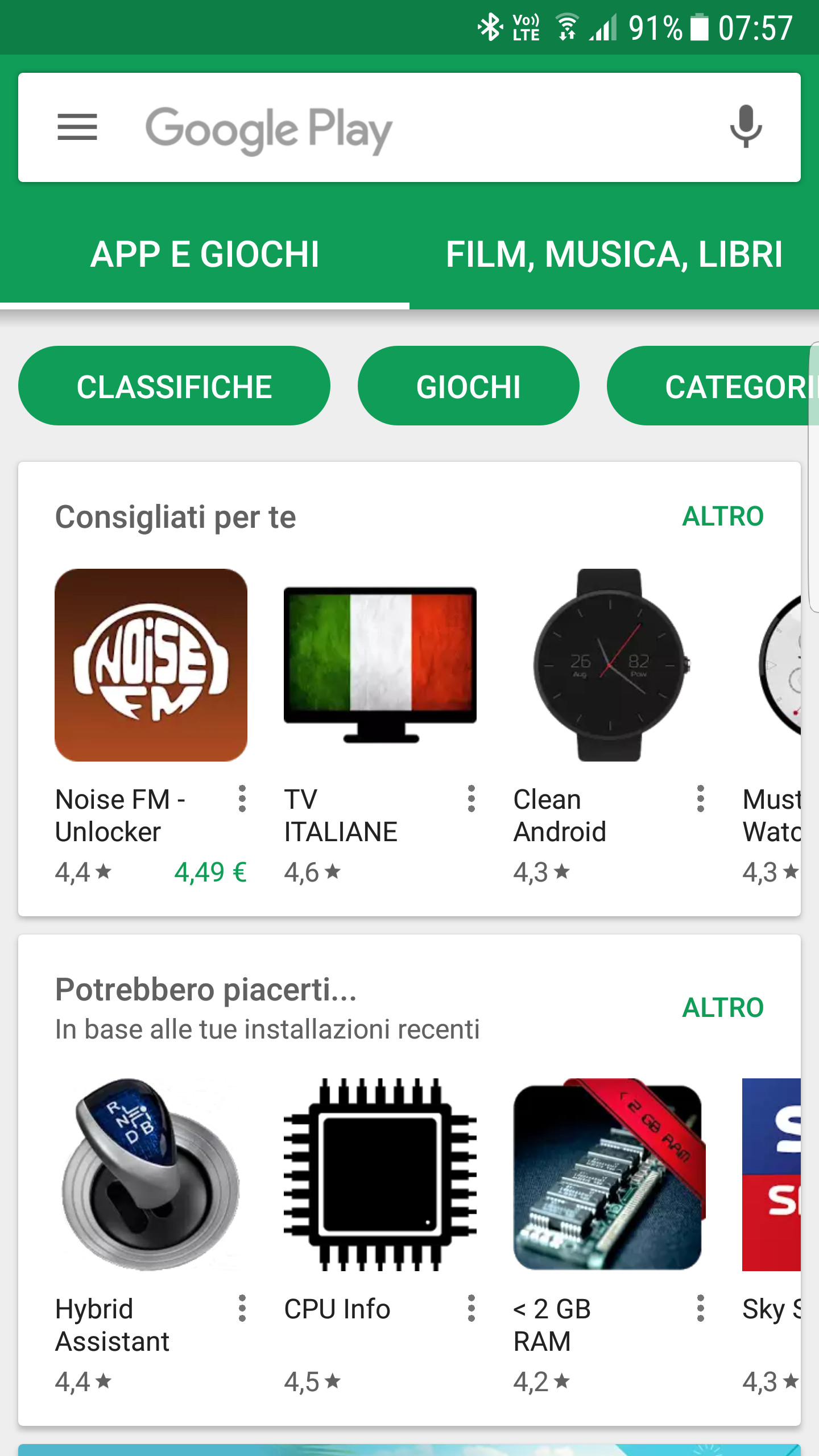Viewport: 819px width, 1456px height.
Task: Switch to the FILM, MUSICA, LIBRI tab
Action: (x=614, y=254)
